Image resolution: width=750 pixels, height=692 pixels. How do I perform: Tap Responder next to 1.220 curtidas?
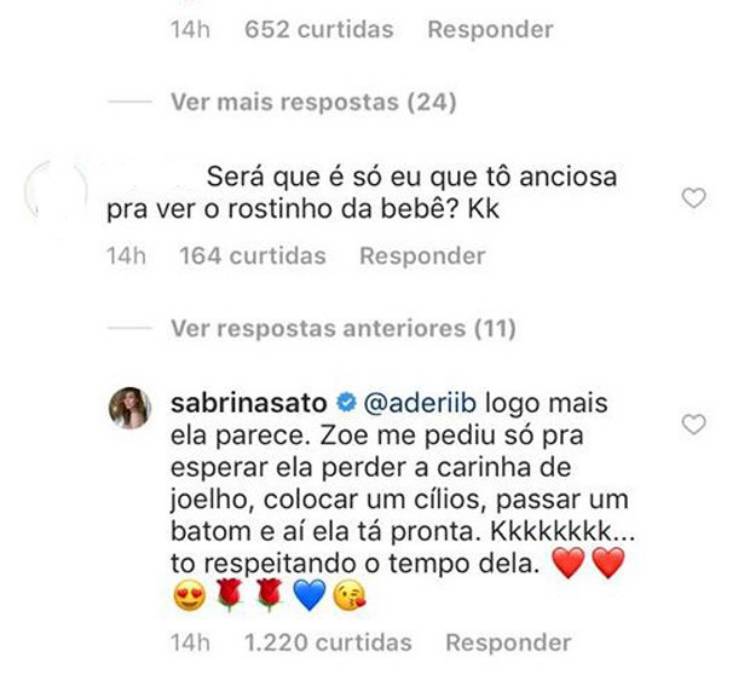[508, 642]
